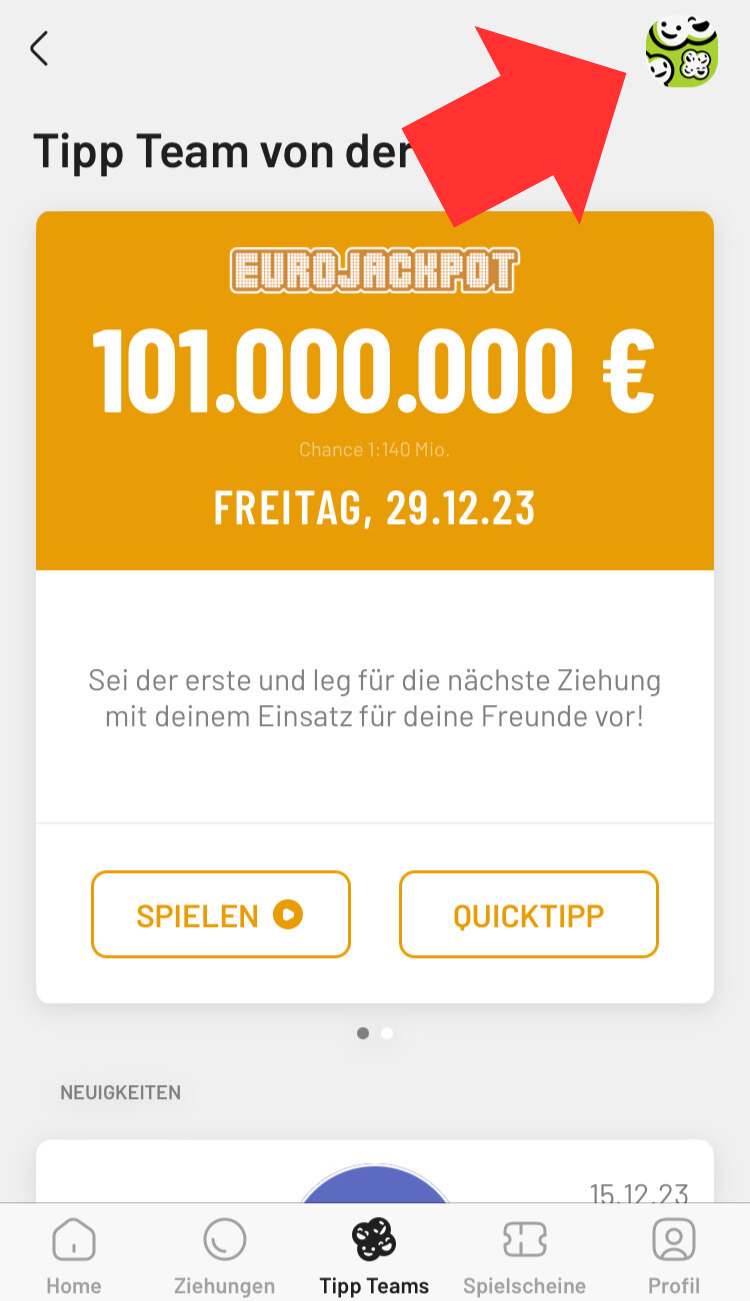Choose the QUICKTIPP option
Image resolution: width=750 pixels, height=1301 pixels.
[528, 914]
